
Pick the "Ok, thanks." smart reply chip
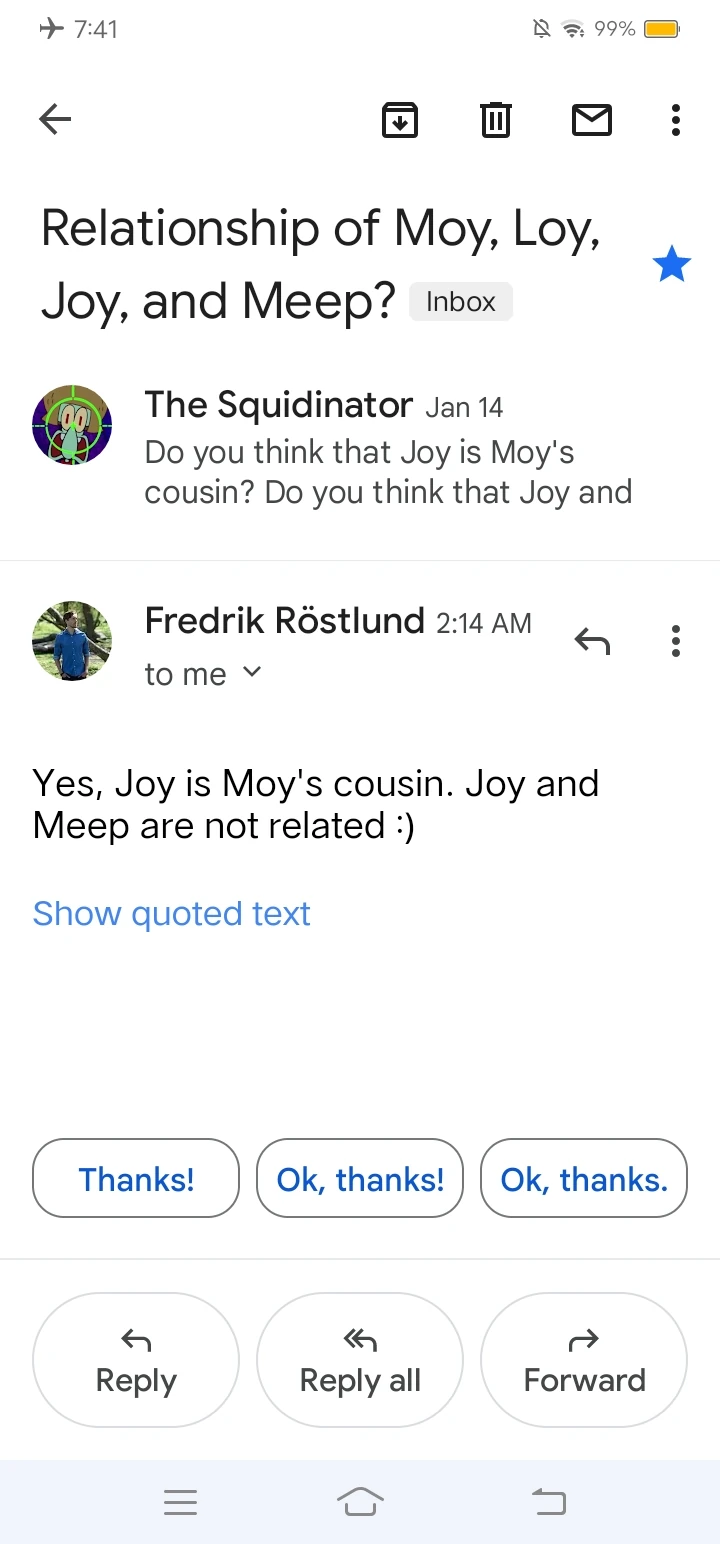click(x=584, y=1179)
